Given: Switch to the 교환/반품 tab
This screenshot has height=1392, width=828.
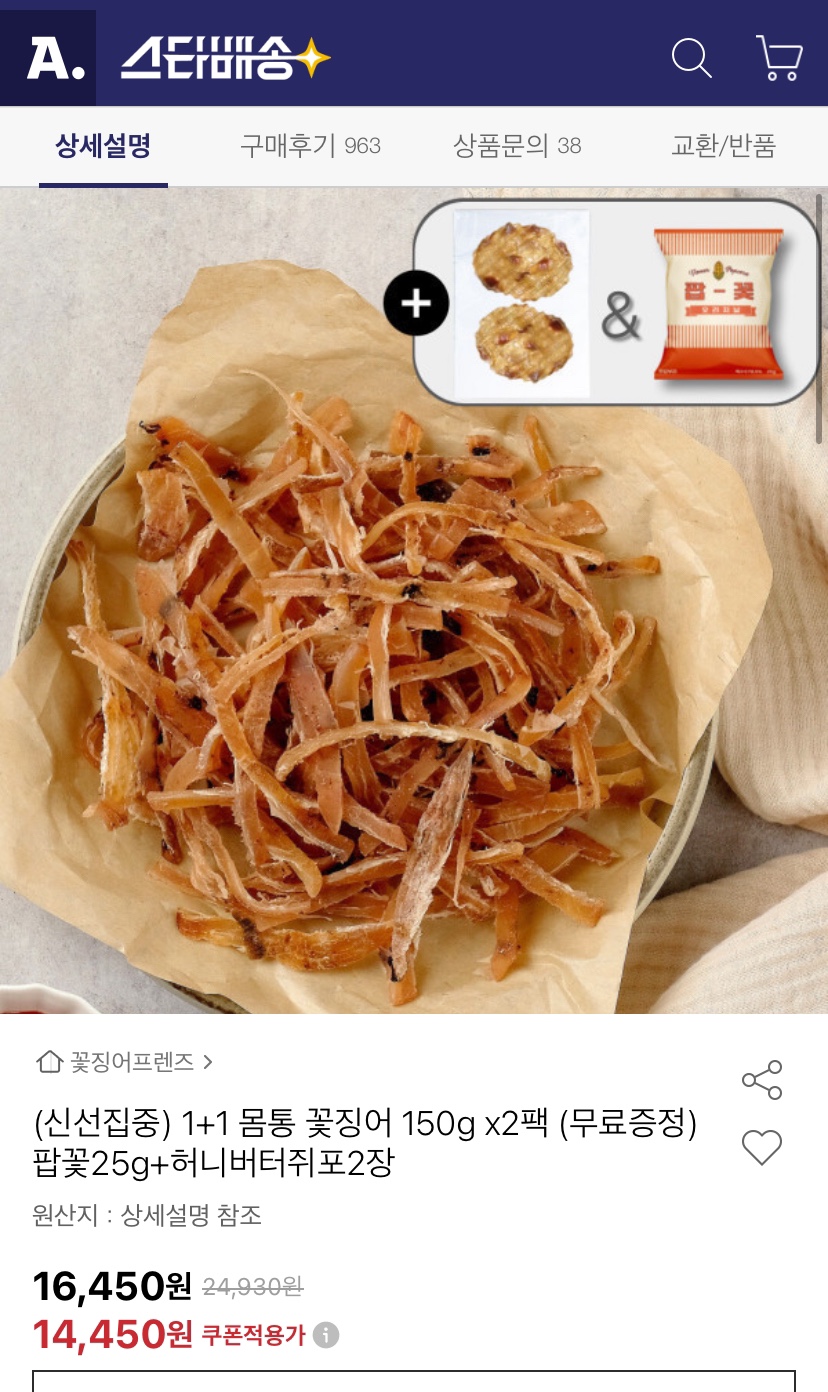Looking at the screenshot, I should click(x=723, y=146).
